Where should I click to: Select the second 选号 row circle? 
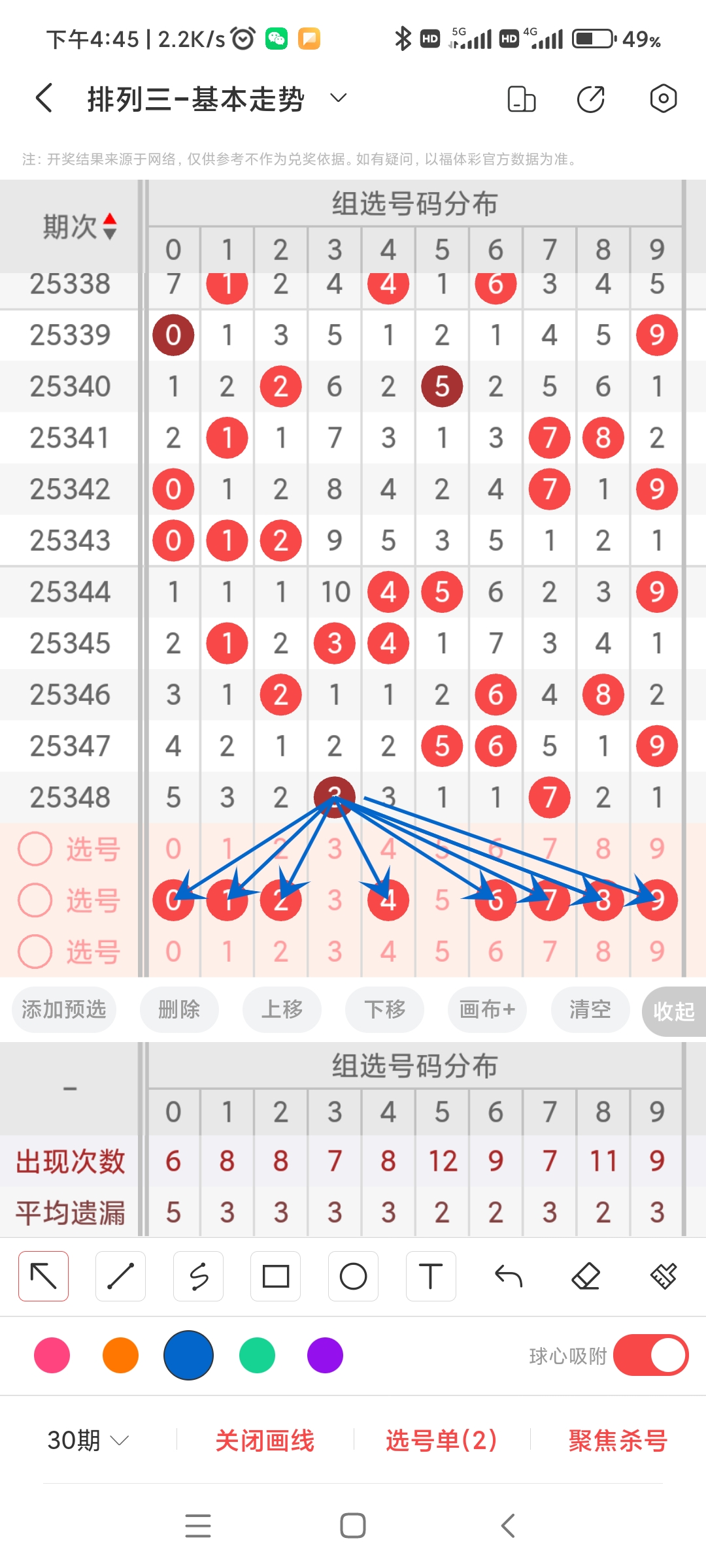click(36, 900)
